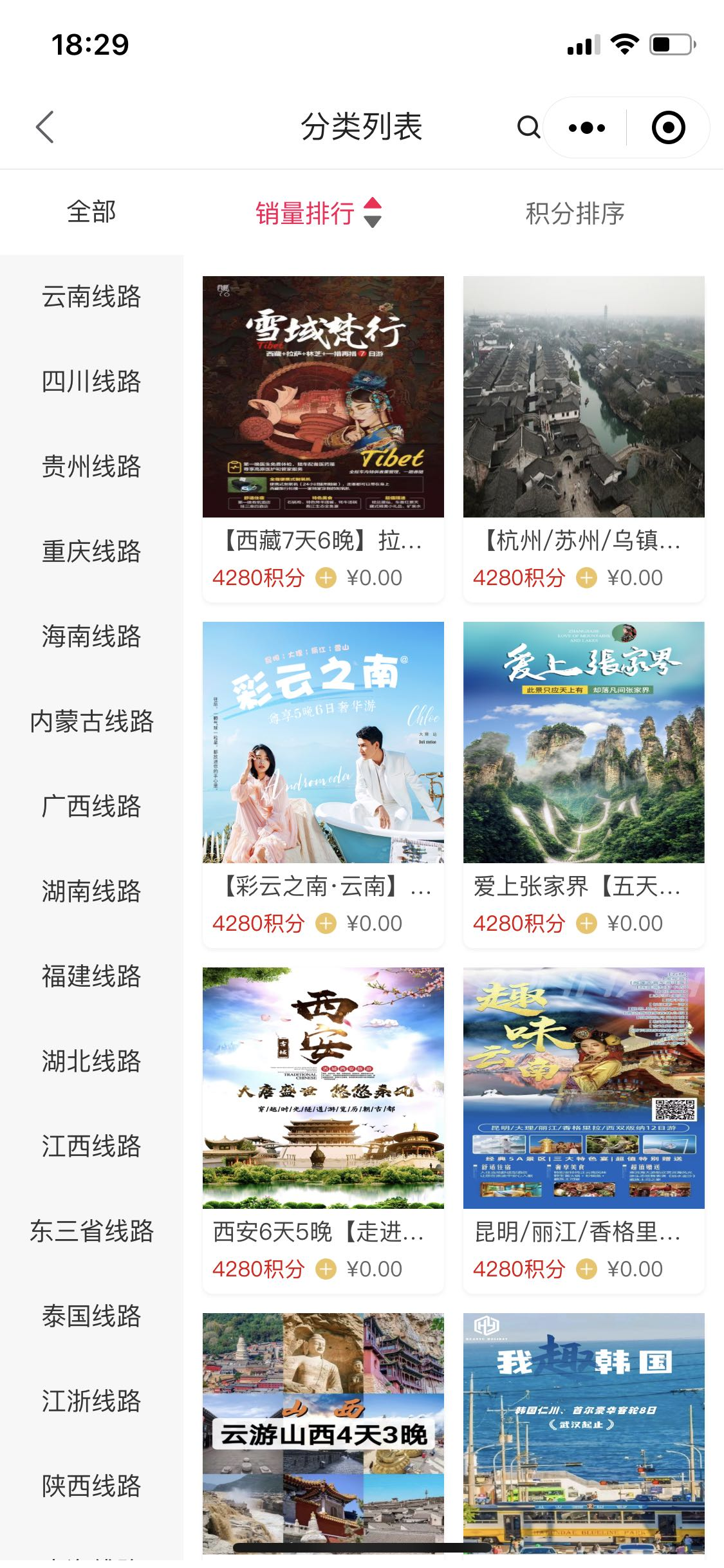The height and width of the screenshot is (1568, 724).
Task: Open the 西安6天5晚 tour card
Action: (323, 1129)
